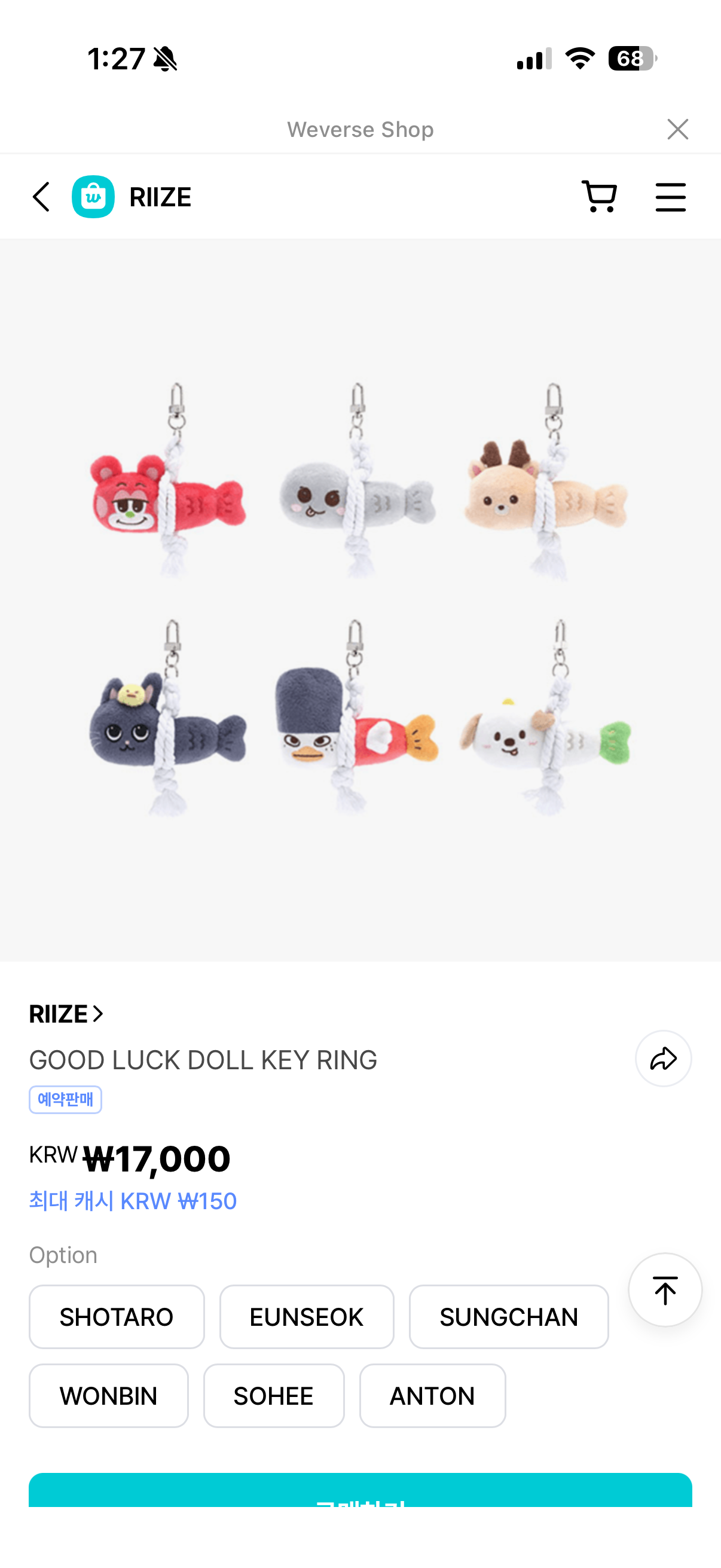This screenshot has height=1568, width=721.
Task: Close the Weverse Shop web view
Action: 677,129
